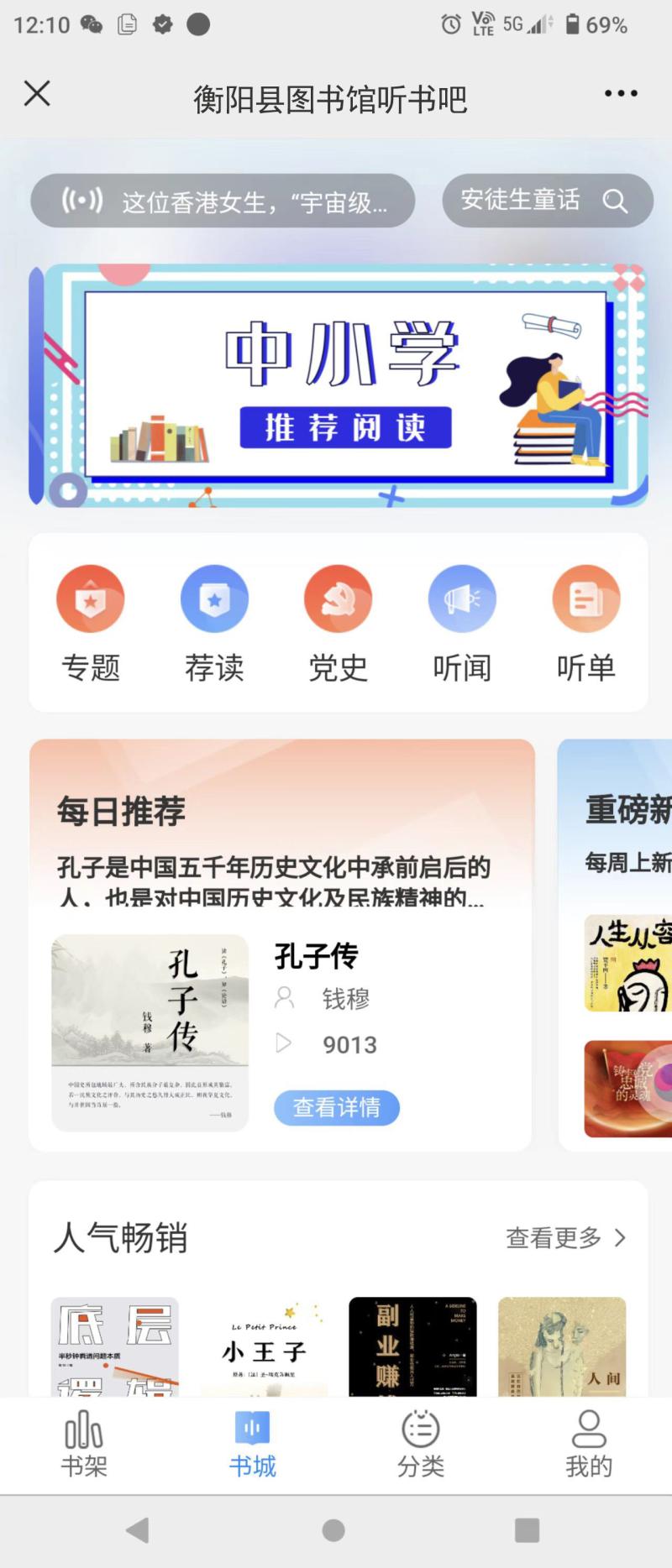Switch to the 分类 tab

(x=420, y=1445)
